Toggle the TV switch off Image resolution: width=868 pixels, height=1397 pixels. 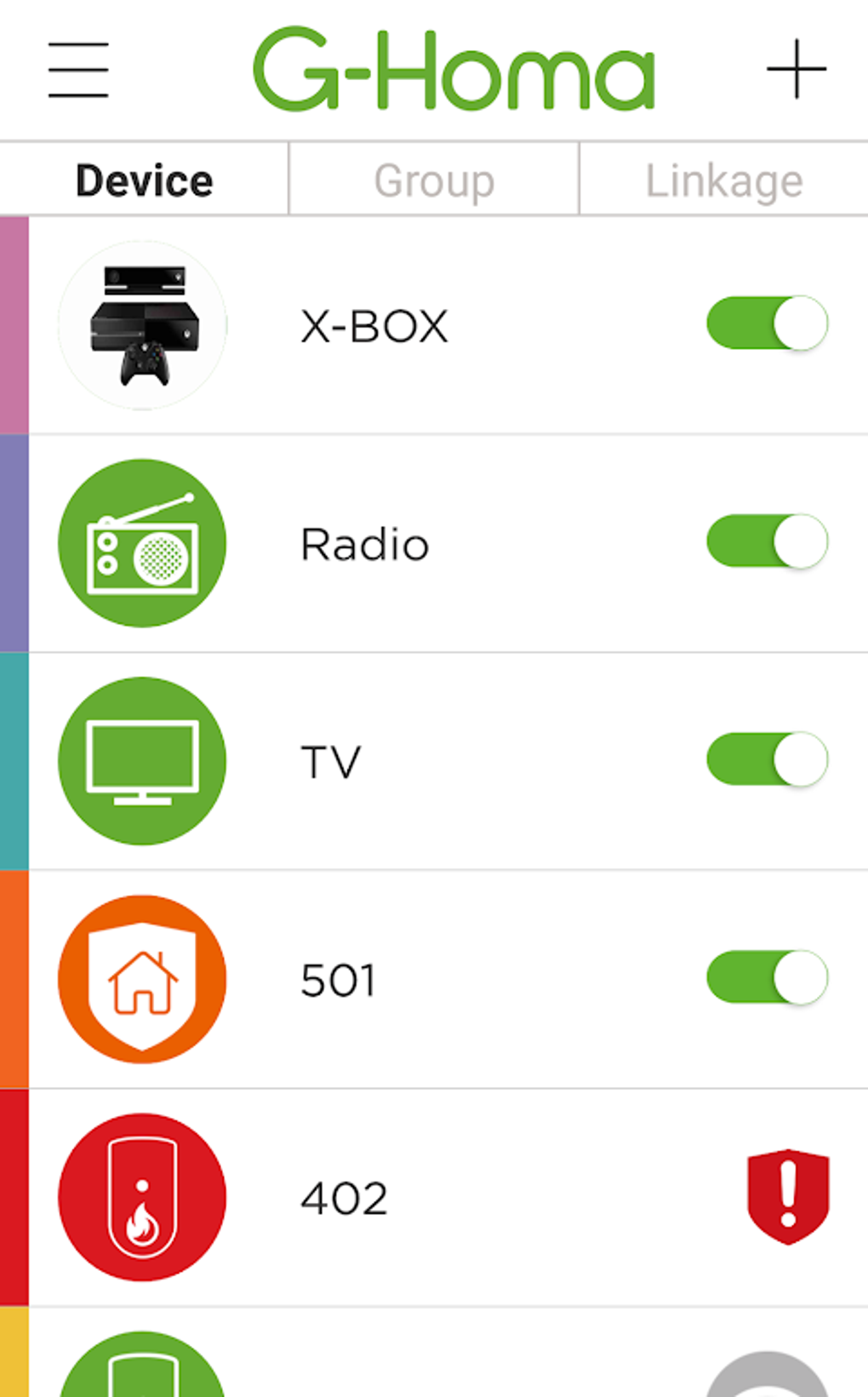click(767, 759)
